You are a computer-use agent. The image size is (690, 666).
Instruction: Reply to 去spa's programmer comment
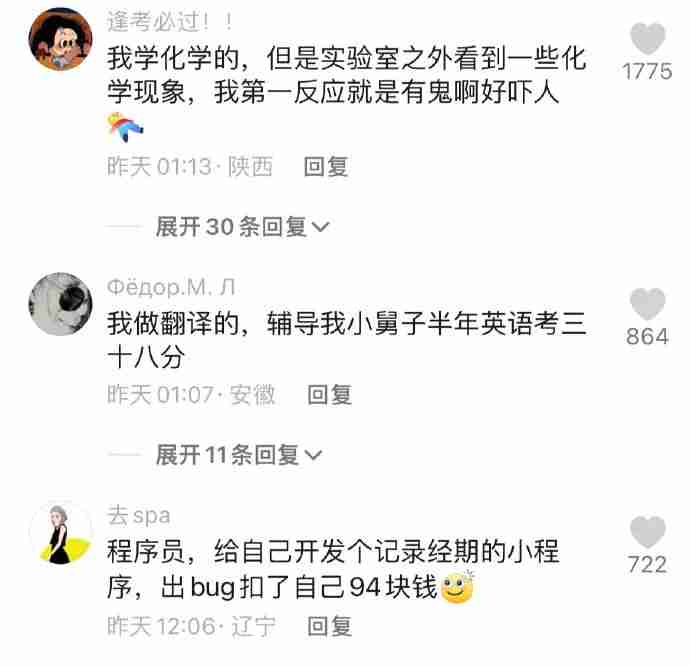(330, 626)
